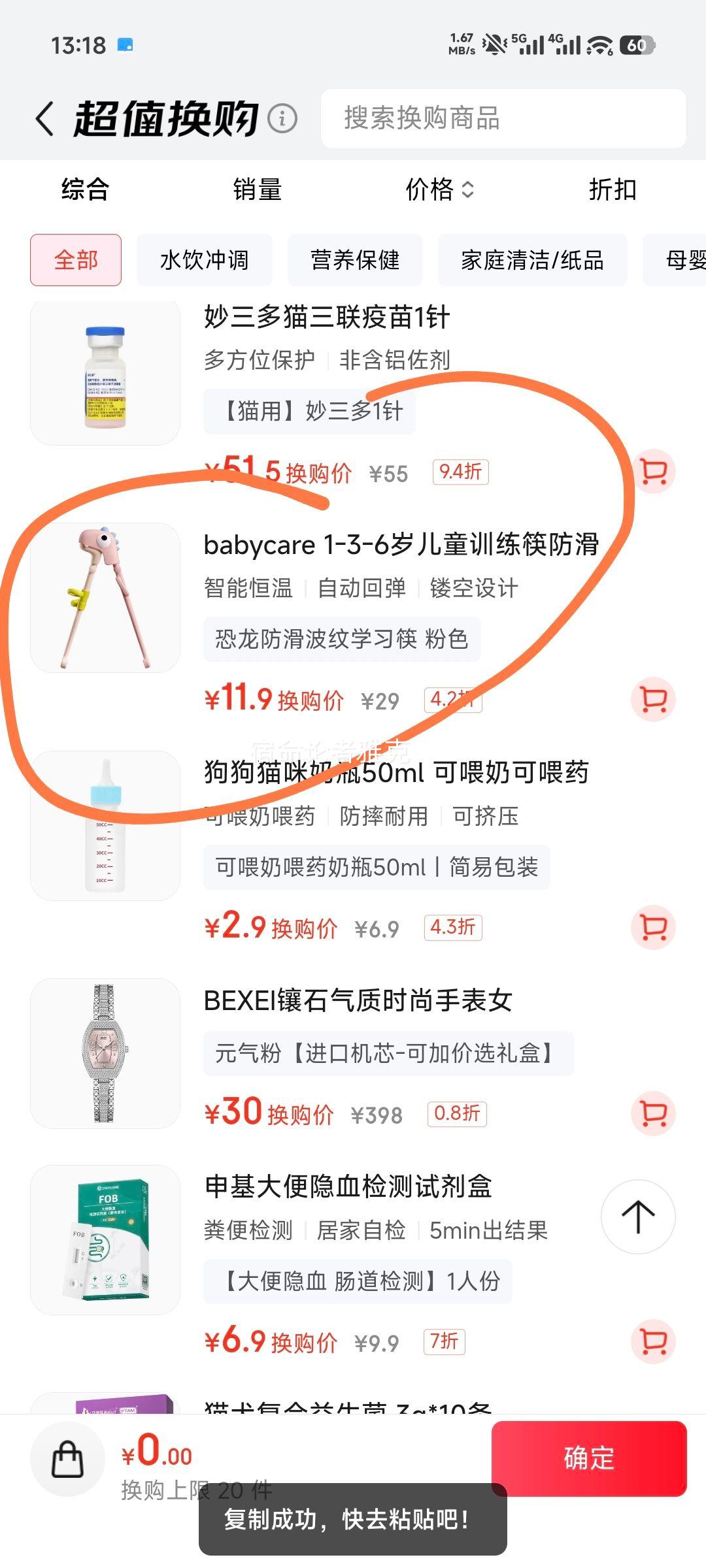Select the 全部 filter chip
This screenshot has width=706, height=1568.
pos(75,259)
